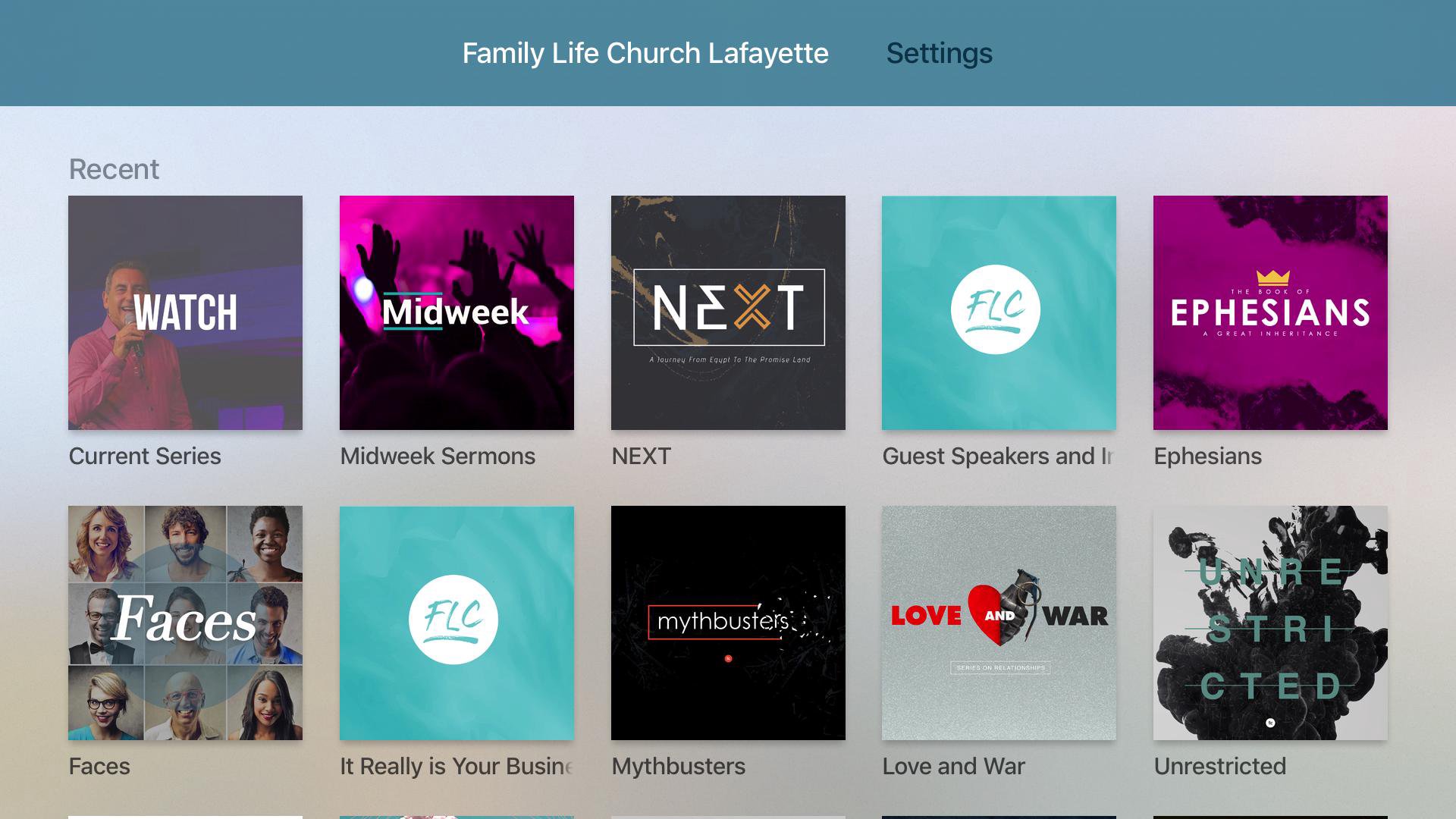Switch to the Settings tab

click(x=939, y=53)
